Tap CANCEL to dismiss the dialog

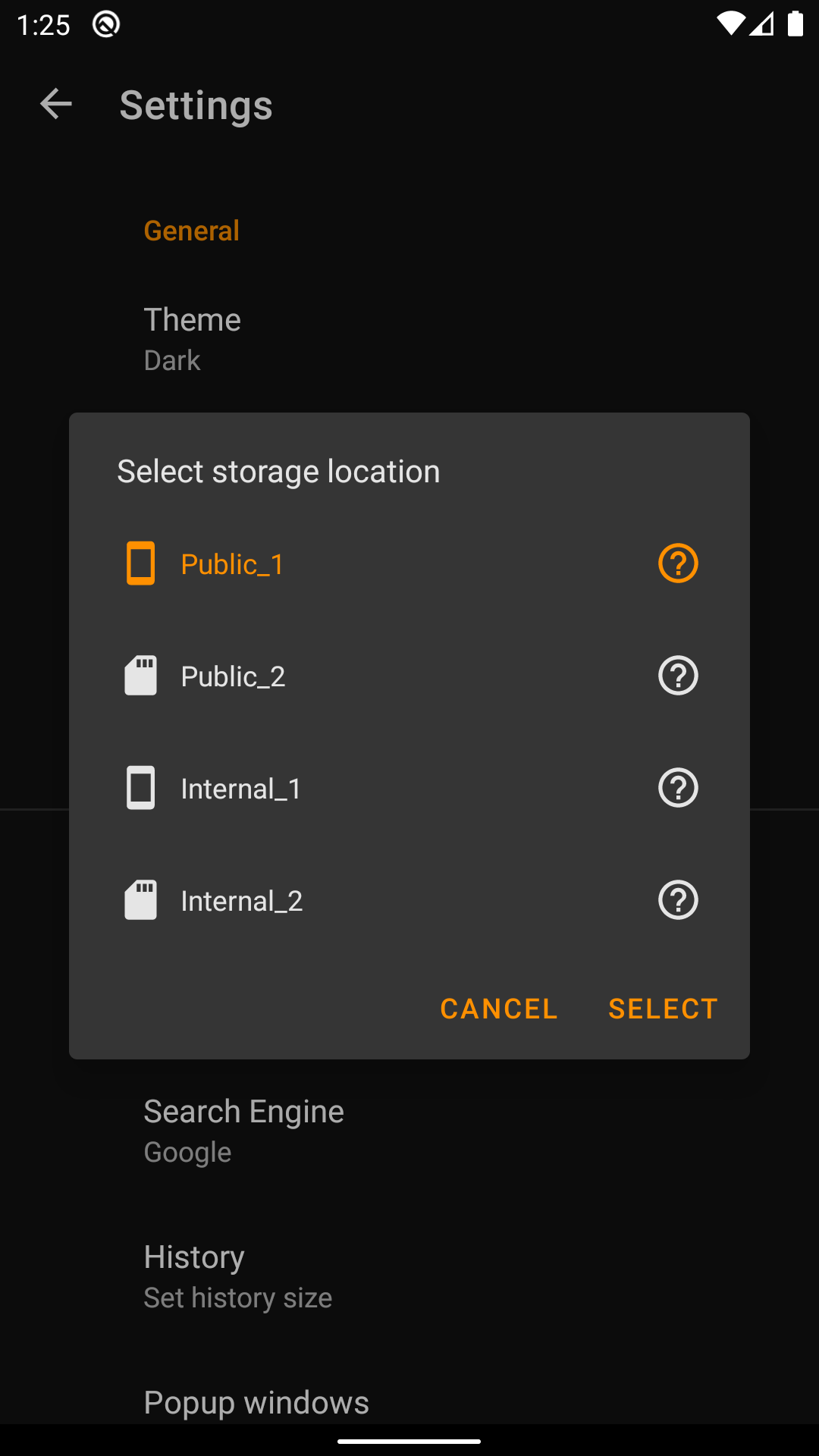498,1008
